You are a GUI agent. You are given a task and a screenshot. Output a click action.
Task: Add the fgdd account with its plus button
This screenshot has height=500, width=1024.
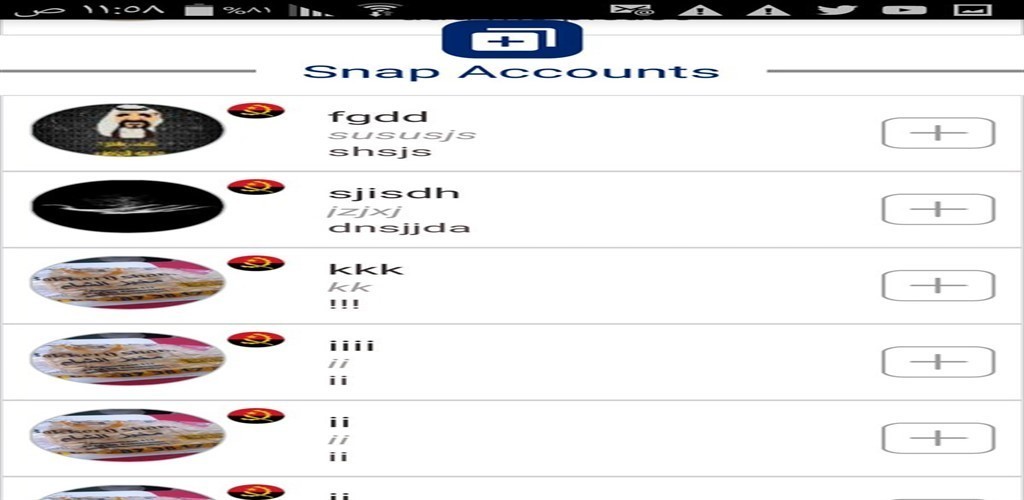[937, 133]
